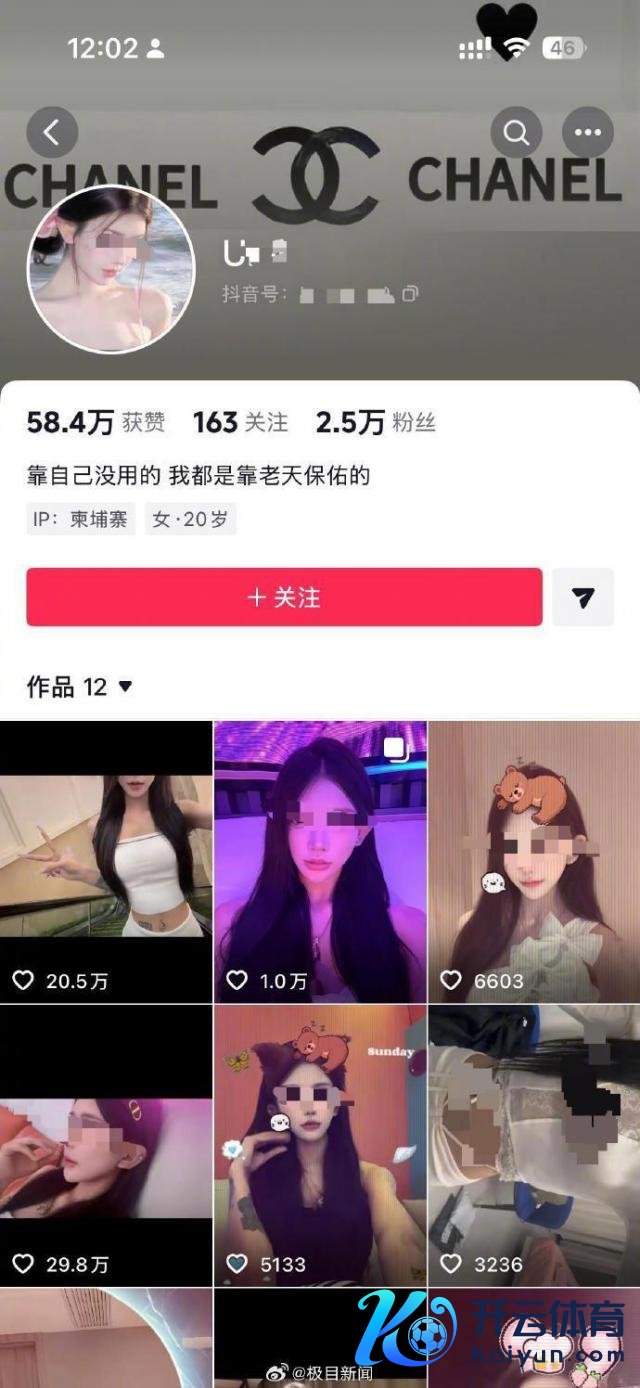Play the video with 1.0万 likes
Image resolution: width=640 pixels, height=1388 pixels.
point(320,860)
